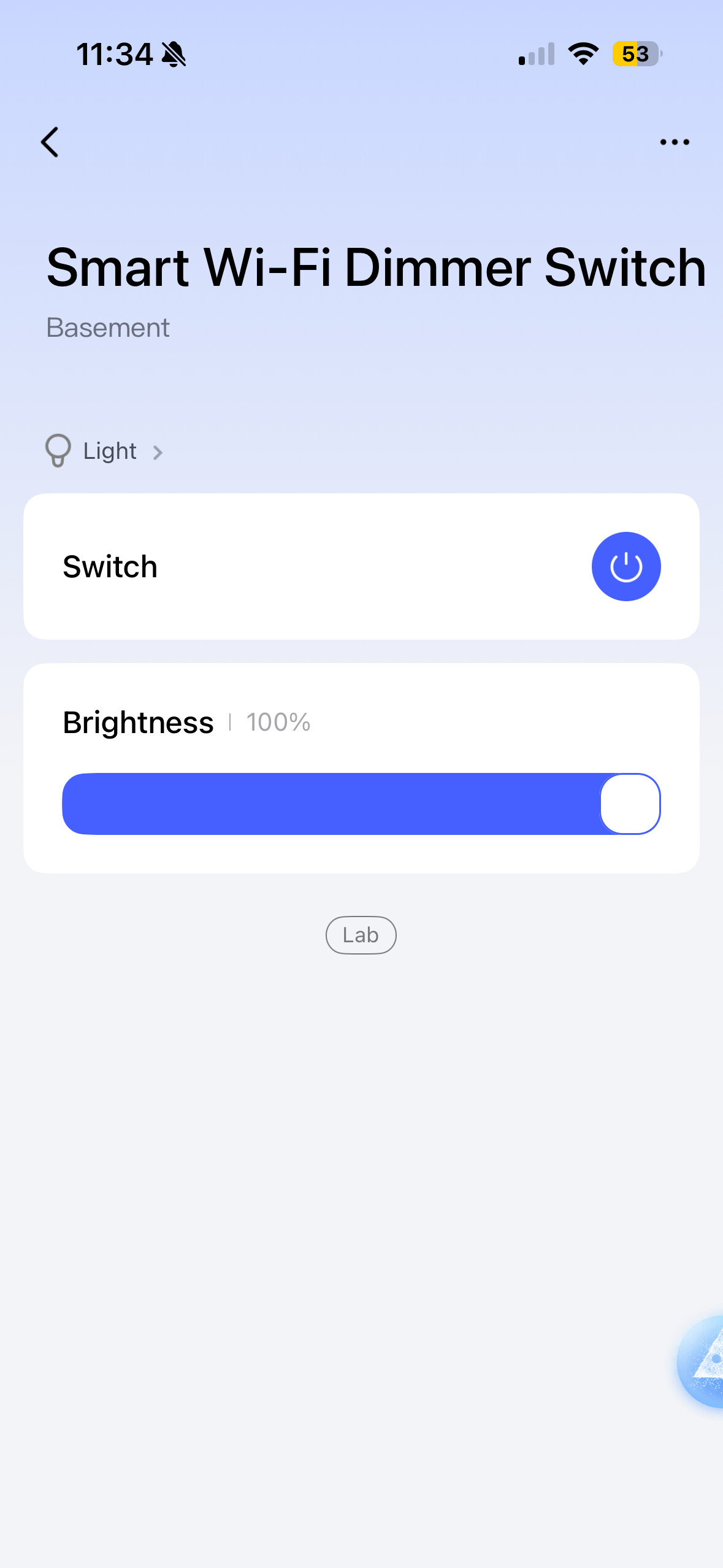Go back to the previous screen
The width and height of the screenshot is (723, 1568).
coord(50,142)
